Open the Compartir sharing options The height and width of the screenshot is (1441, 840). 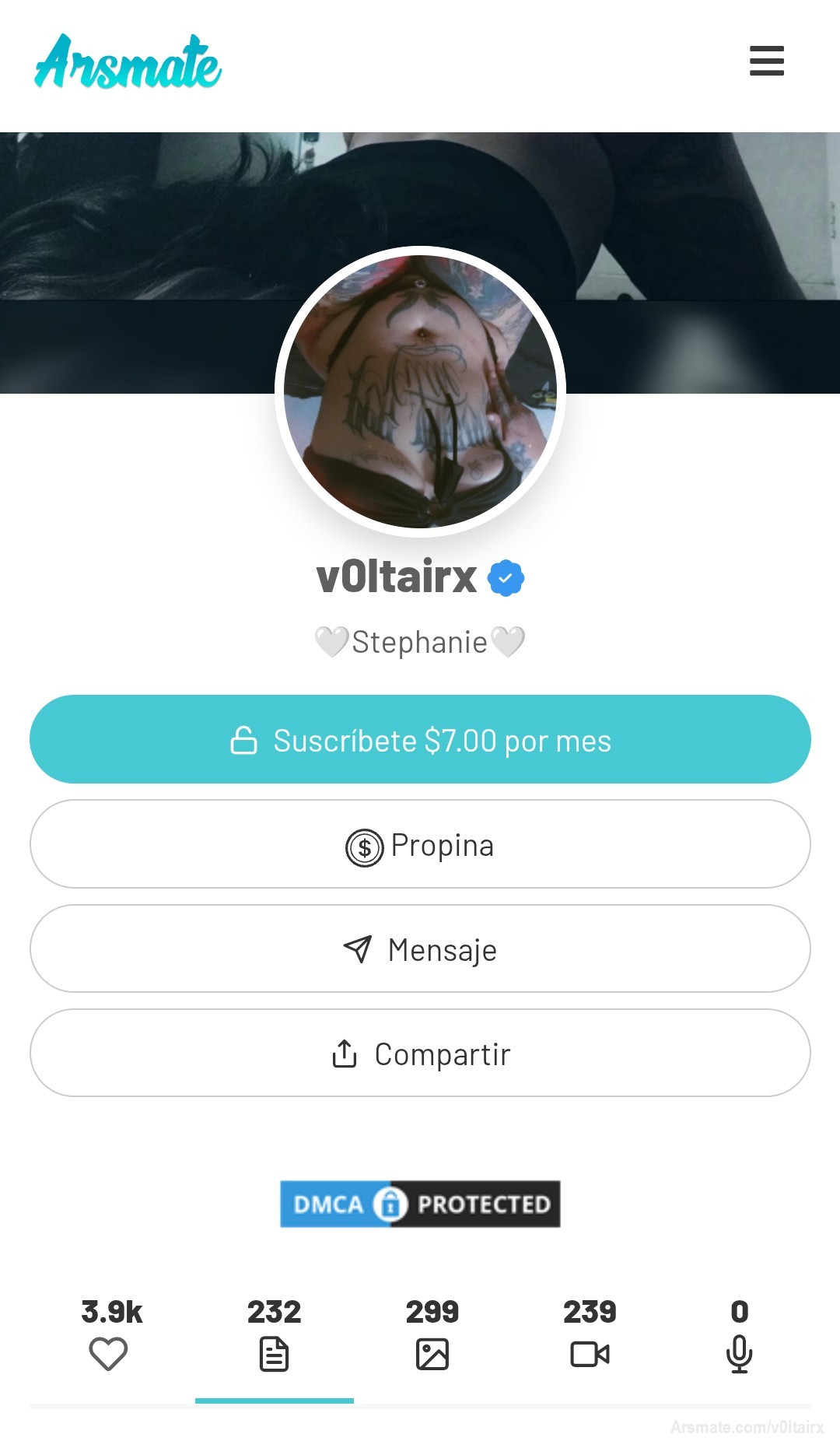(x=420, y=1053)
